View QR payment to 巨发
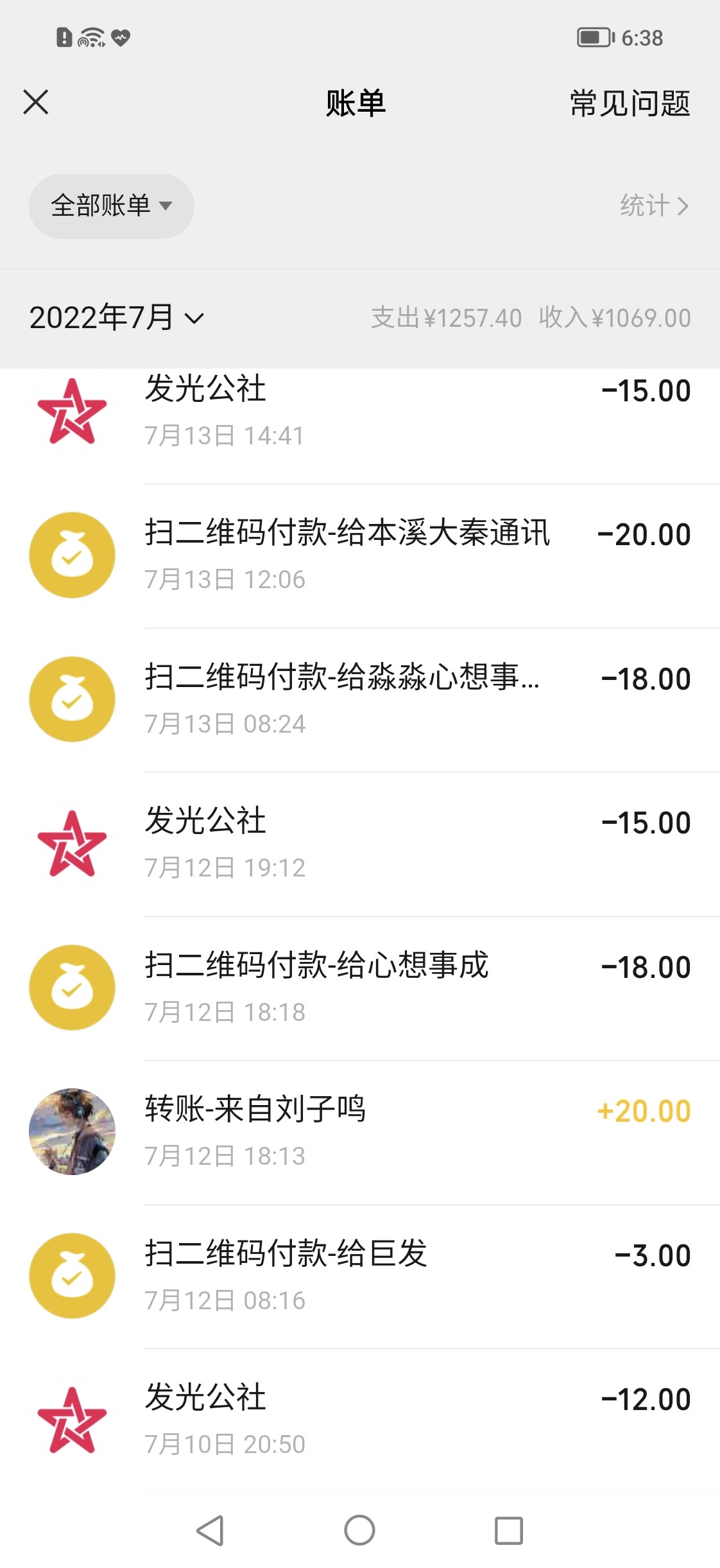The width and height of the screenshot is (720, 1568). coord(359,1276)
